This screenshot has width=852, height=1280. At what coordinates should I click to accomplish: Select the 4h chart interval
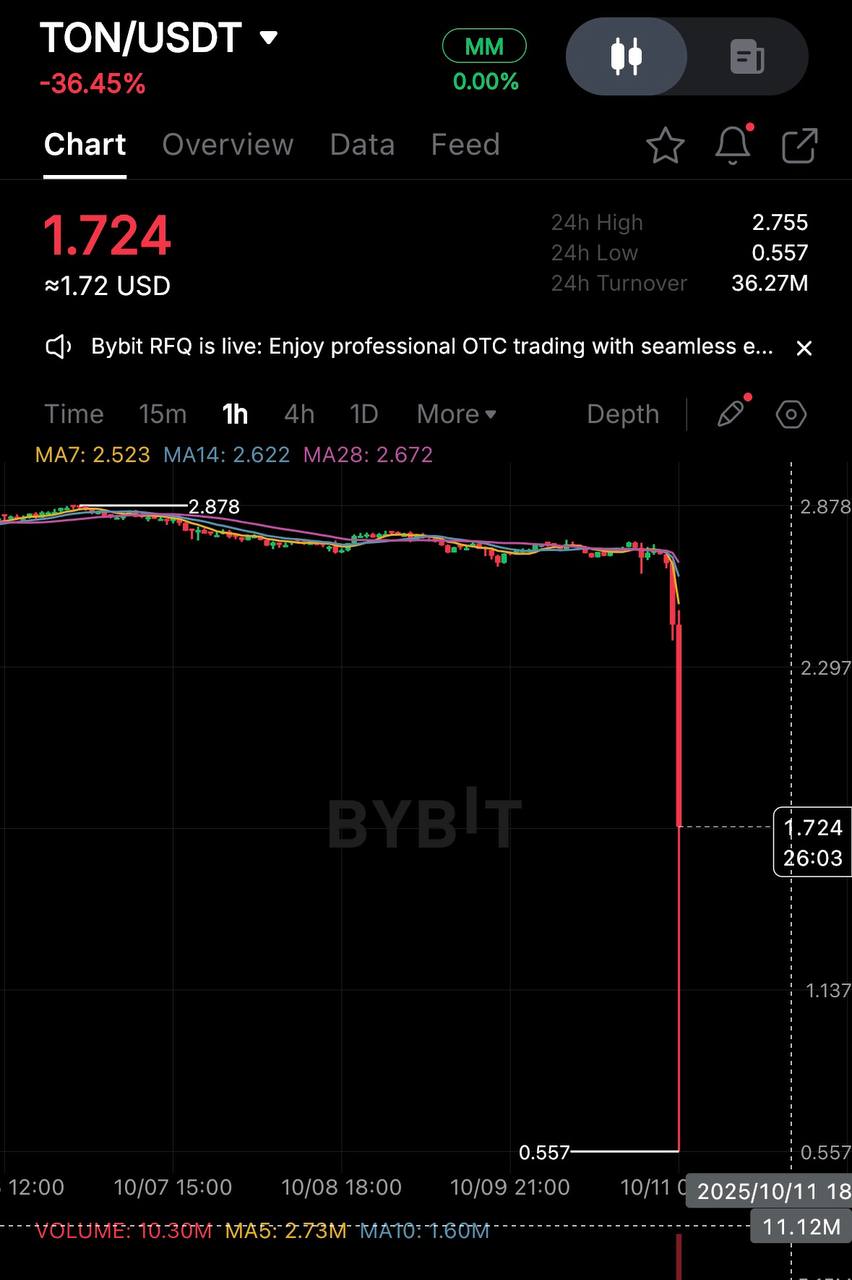[299, 414]
